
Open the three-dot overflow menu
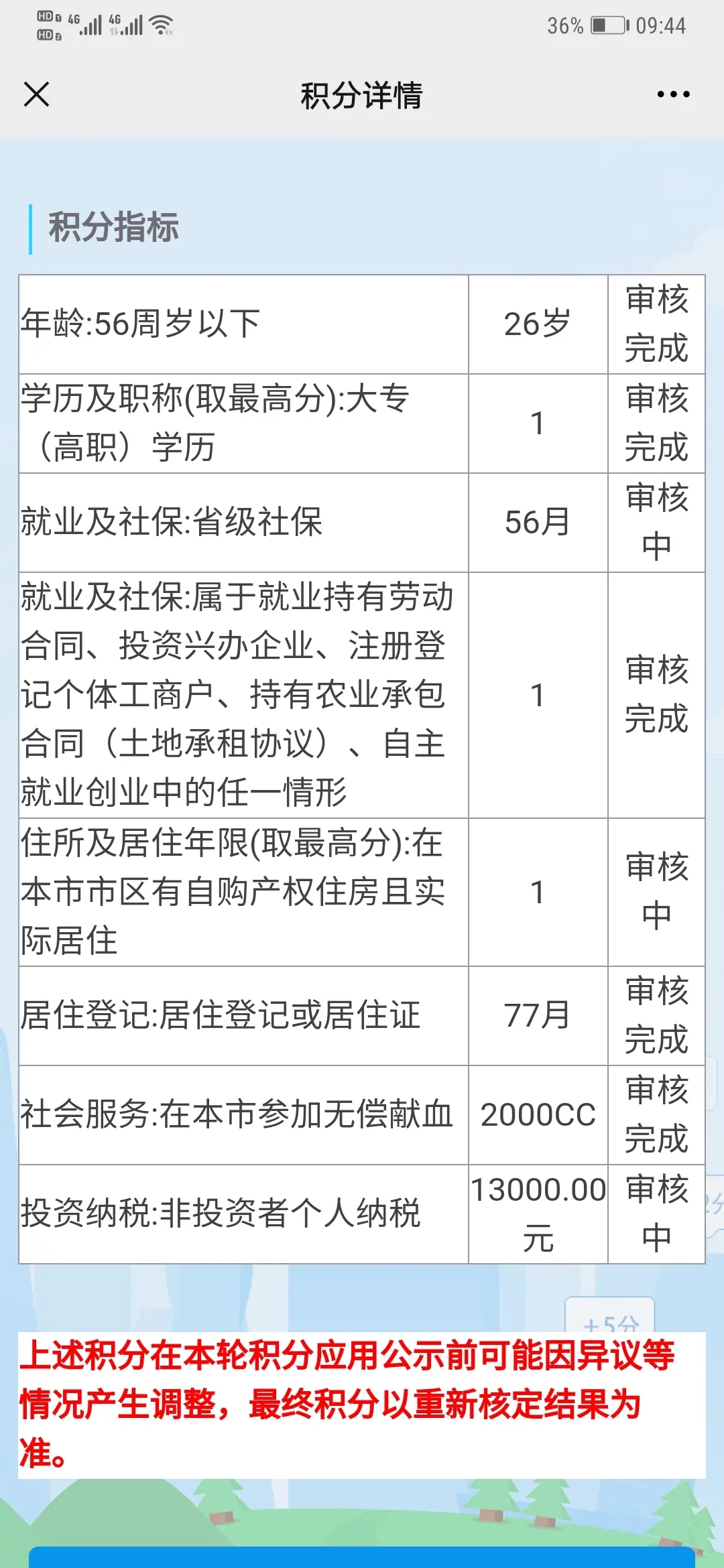(673, 94)
